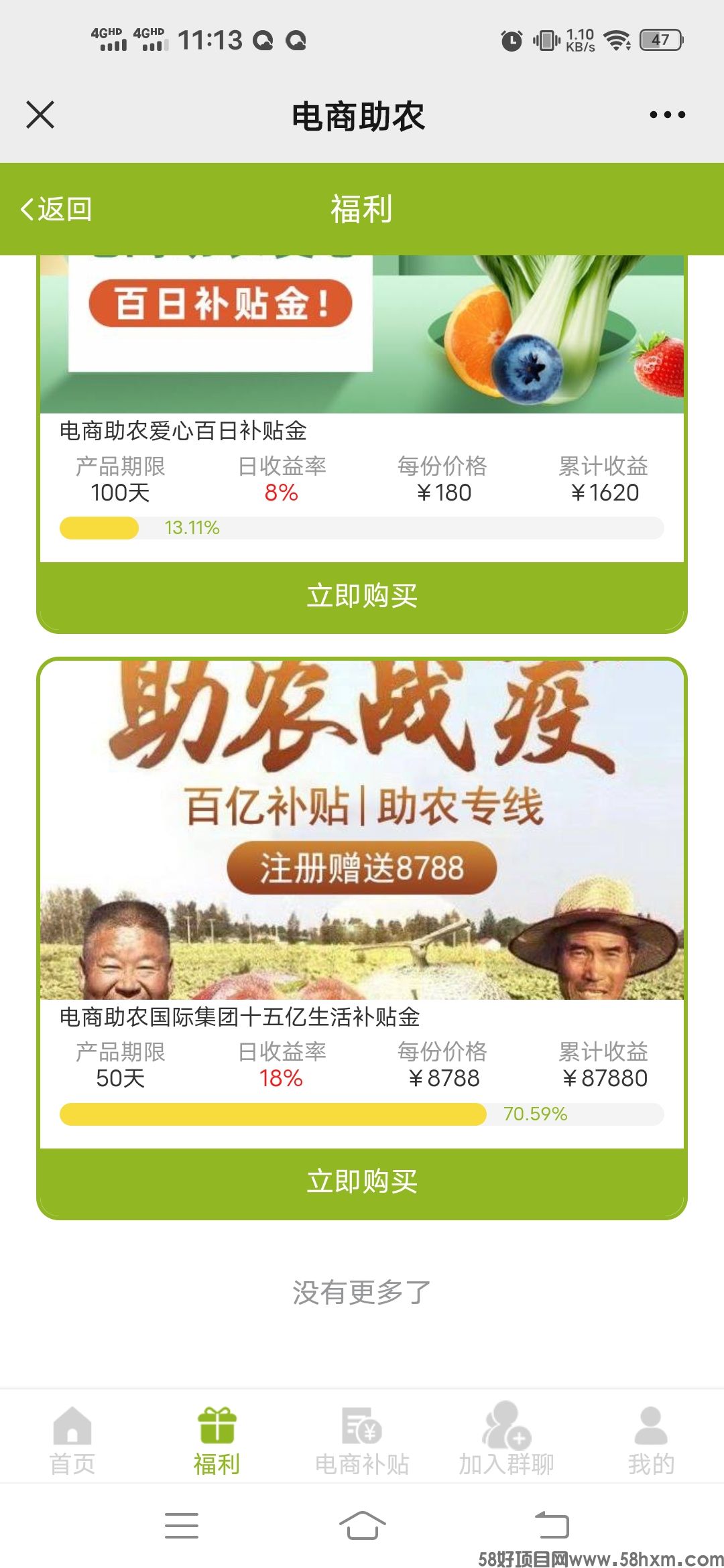Buy the 爱心百日补贴金 product now
The height and width of the screenshot is (1568, 724).
pyautogui.click(x=362, y=596)
